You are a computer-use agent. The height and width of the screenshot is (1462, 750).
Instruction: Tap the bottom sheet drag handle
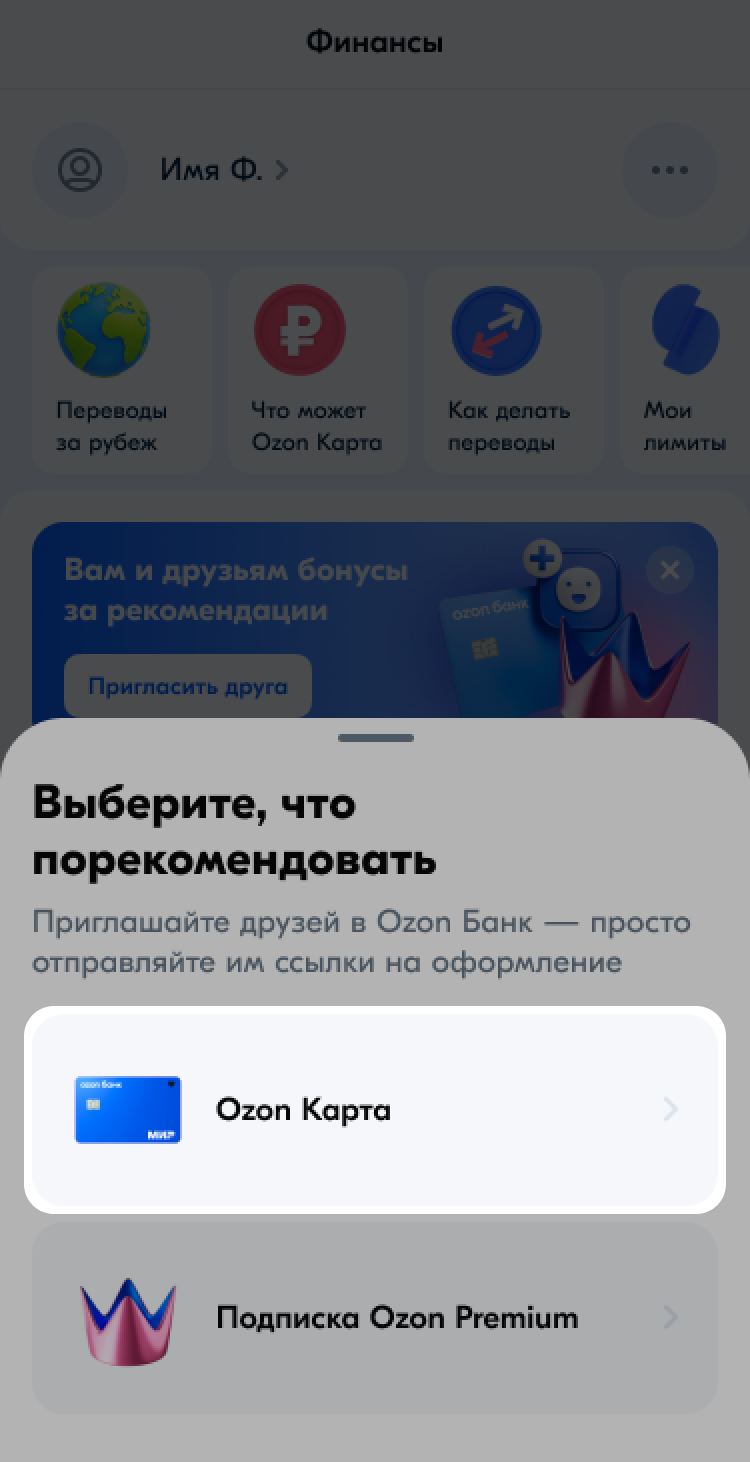click(x=375, y=738)
